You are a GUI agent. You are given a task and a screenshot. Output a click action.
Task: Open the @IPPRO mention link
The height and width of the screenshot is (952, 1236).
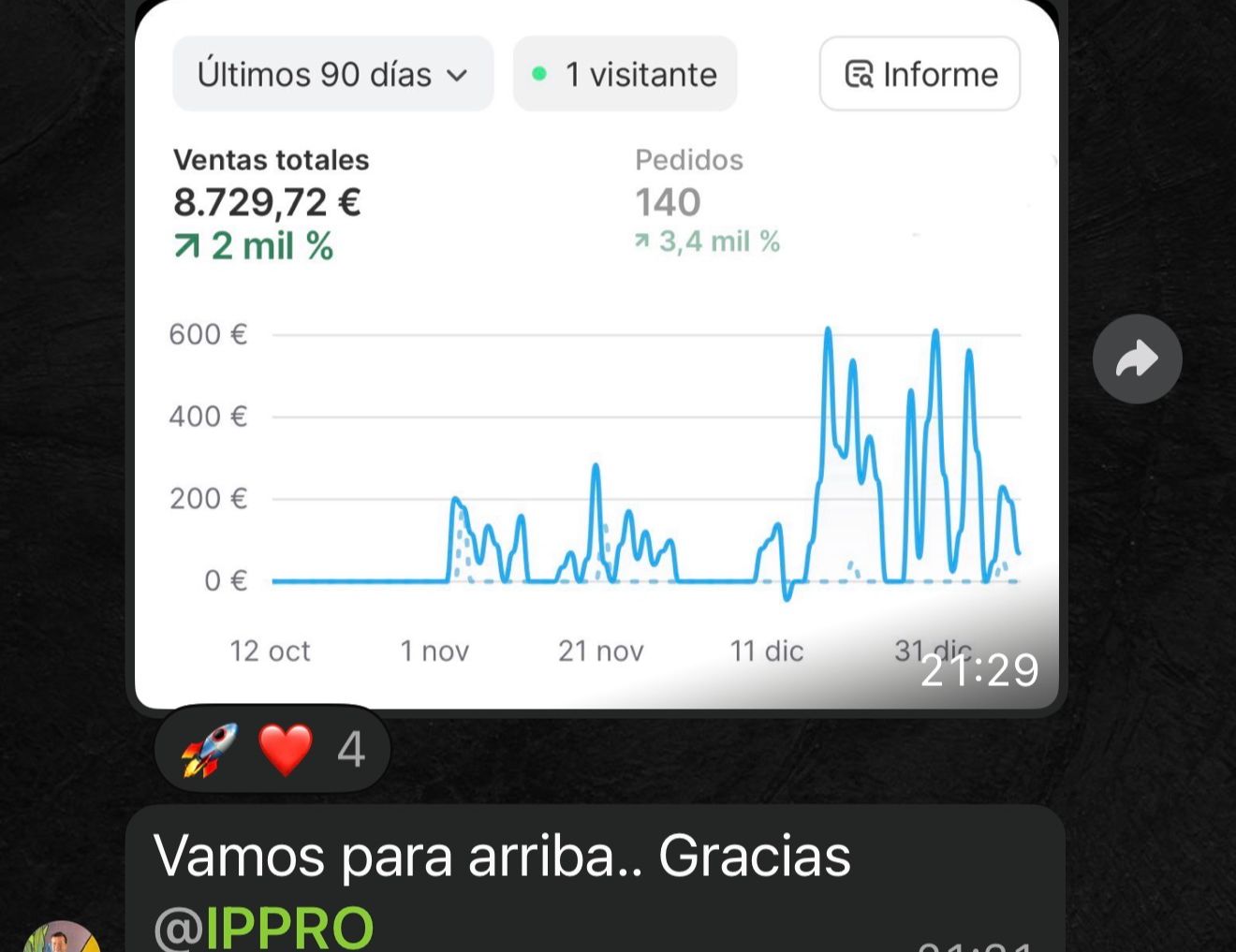(x=264, y=927)
